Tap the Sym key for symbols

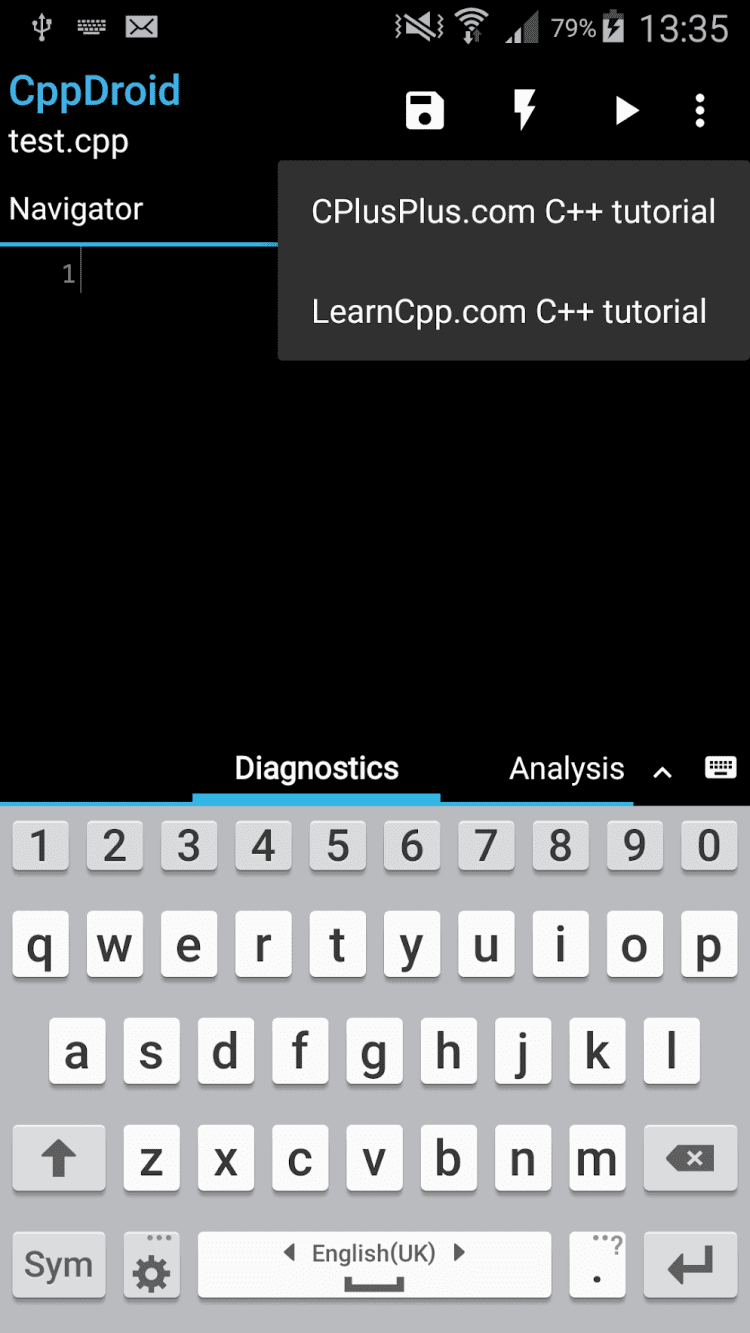(58, 1266)
